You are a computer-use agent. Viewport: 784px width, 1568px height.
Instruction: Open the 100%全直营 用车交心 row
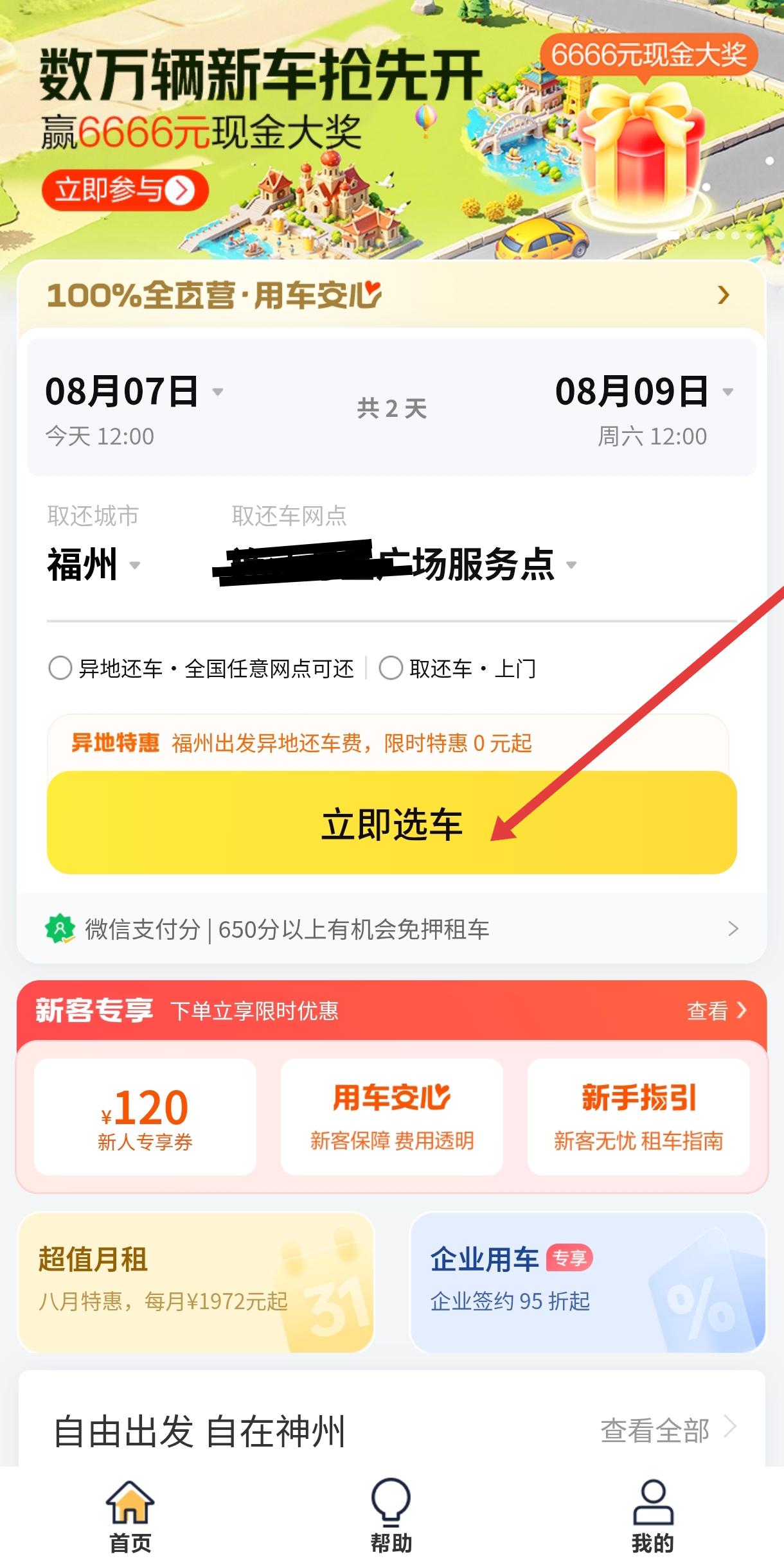coord(391,295)
